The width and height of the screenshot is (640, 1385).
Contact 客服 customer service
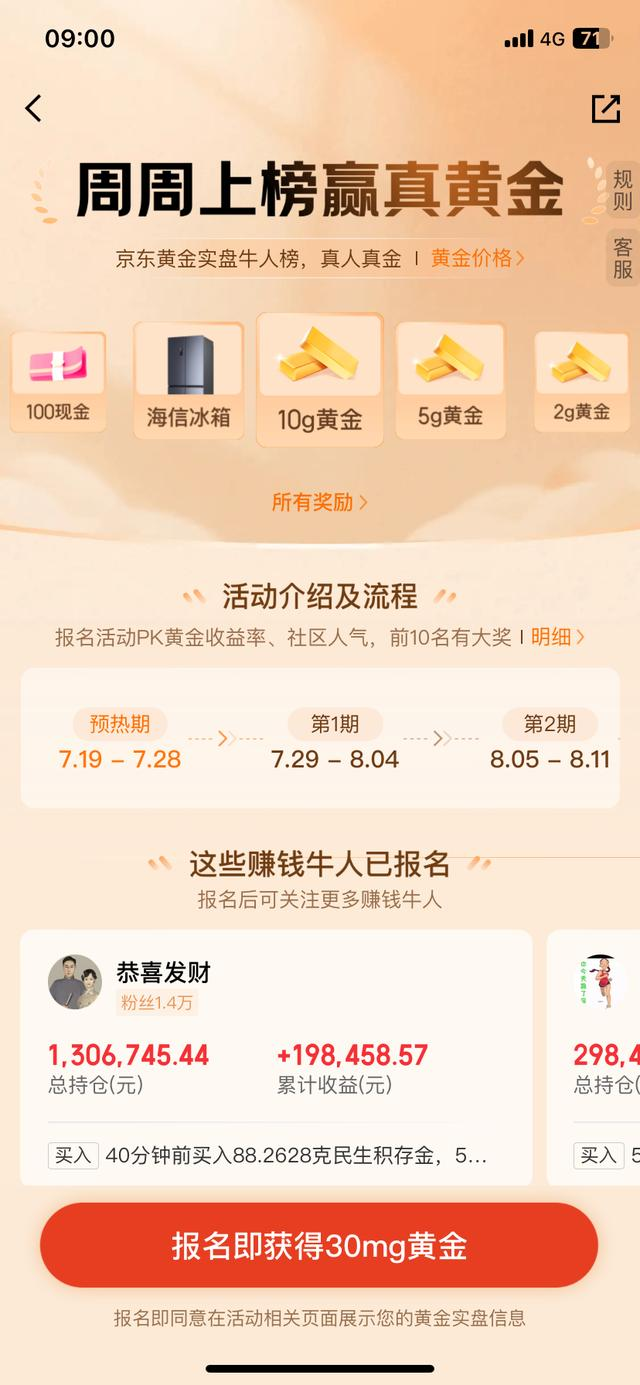coord(622,258)
